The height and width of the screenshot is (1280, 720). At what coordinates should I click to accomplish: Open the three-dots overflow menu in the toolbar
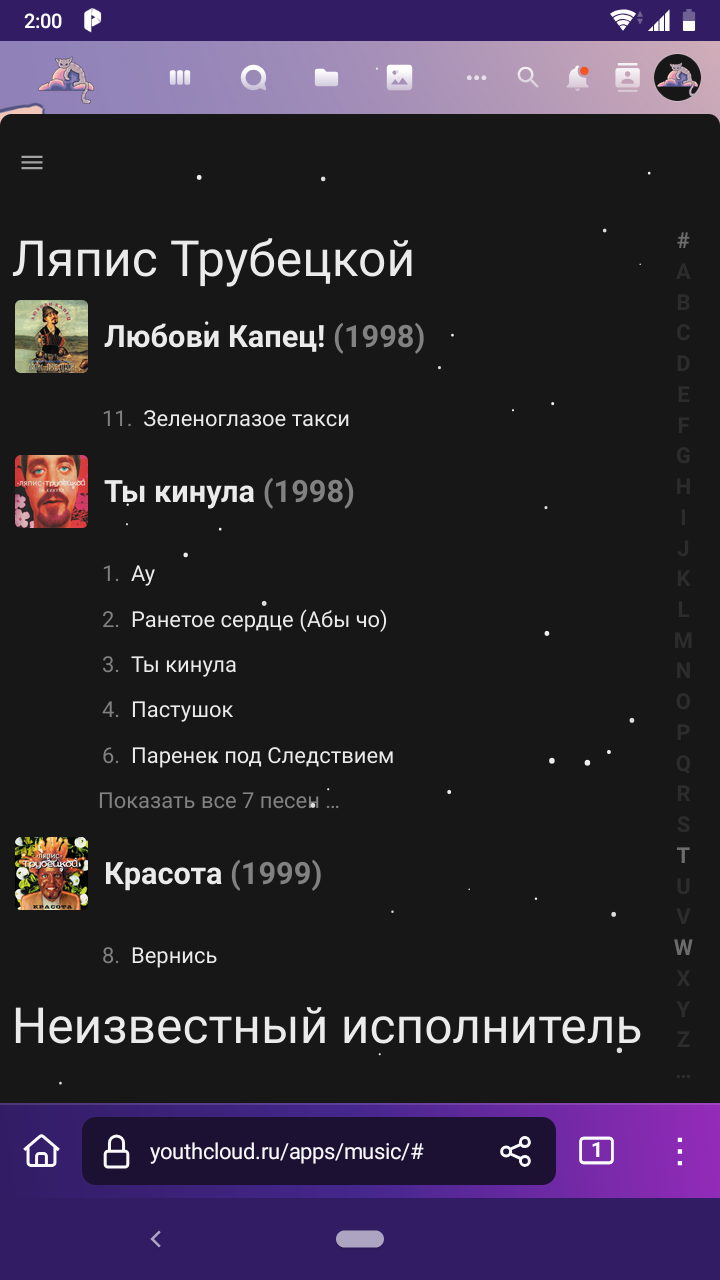click(476, 77)
